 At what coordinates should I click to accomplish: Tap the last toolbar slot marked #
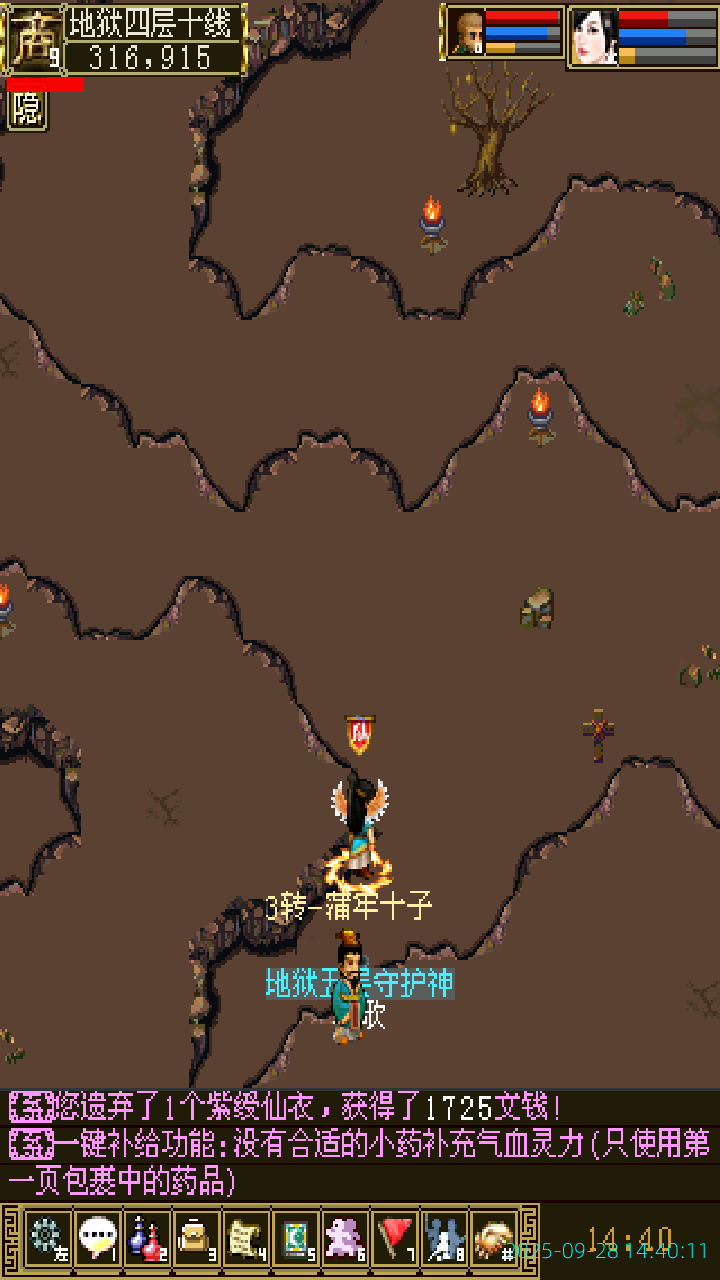pos(494,1238)
